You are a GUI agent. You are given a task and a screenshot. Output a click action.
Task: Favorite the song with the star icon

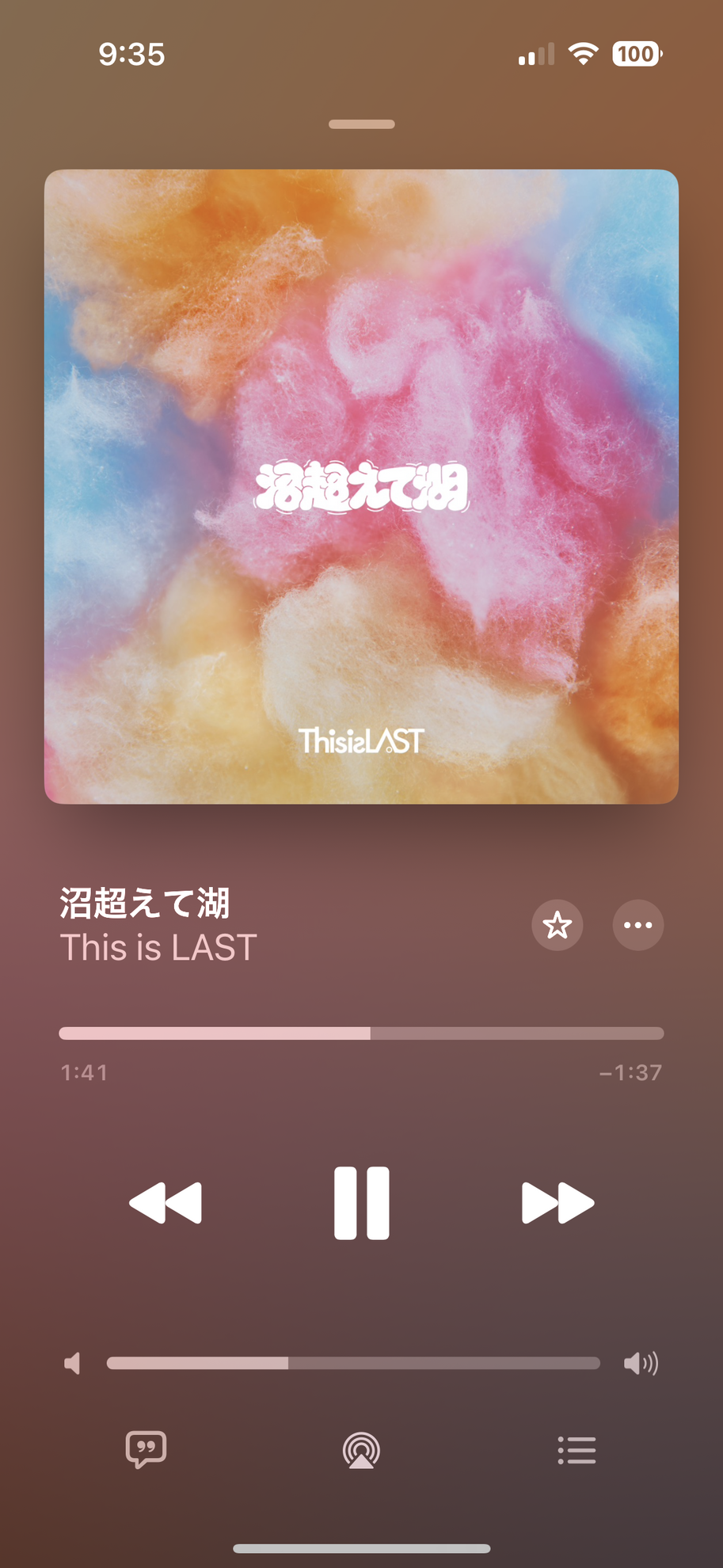[557, 925]
